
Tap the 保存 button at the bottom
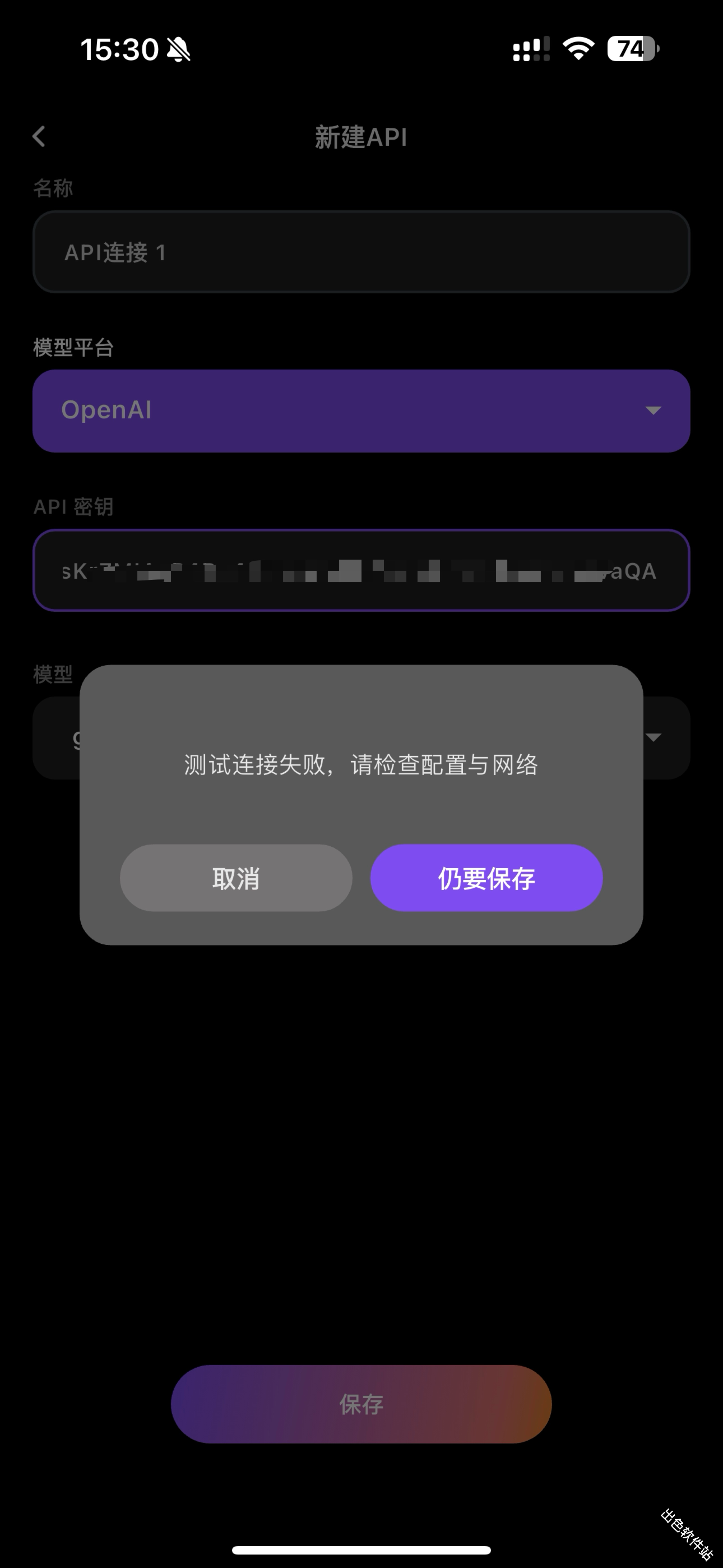click(x=361, y=1404)
